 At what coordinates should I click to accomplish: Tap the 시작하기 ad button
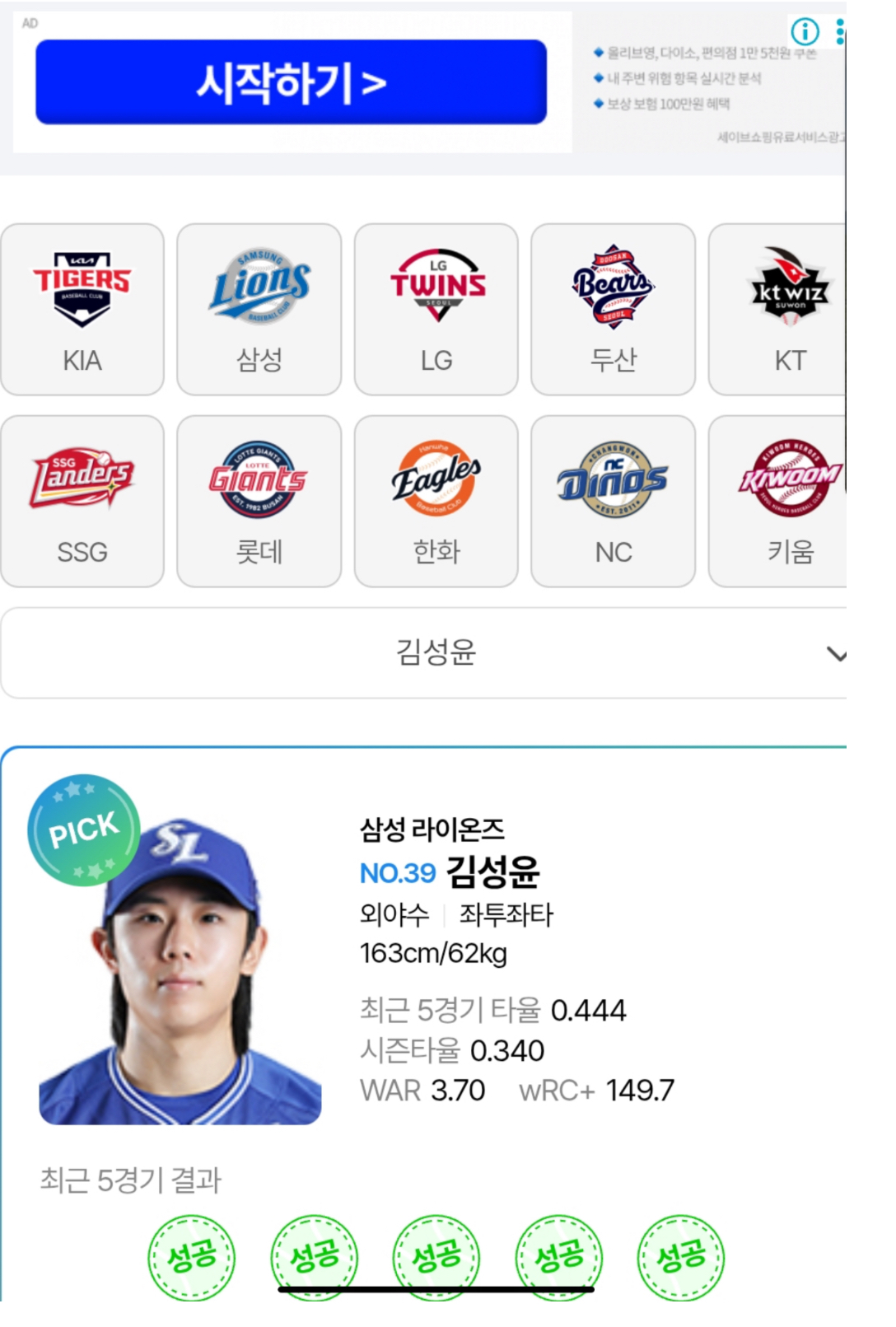(x=291, y=82)
